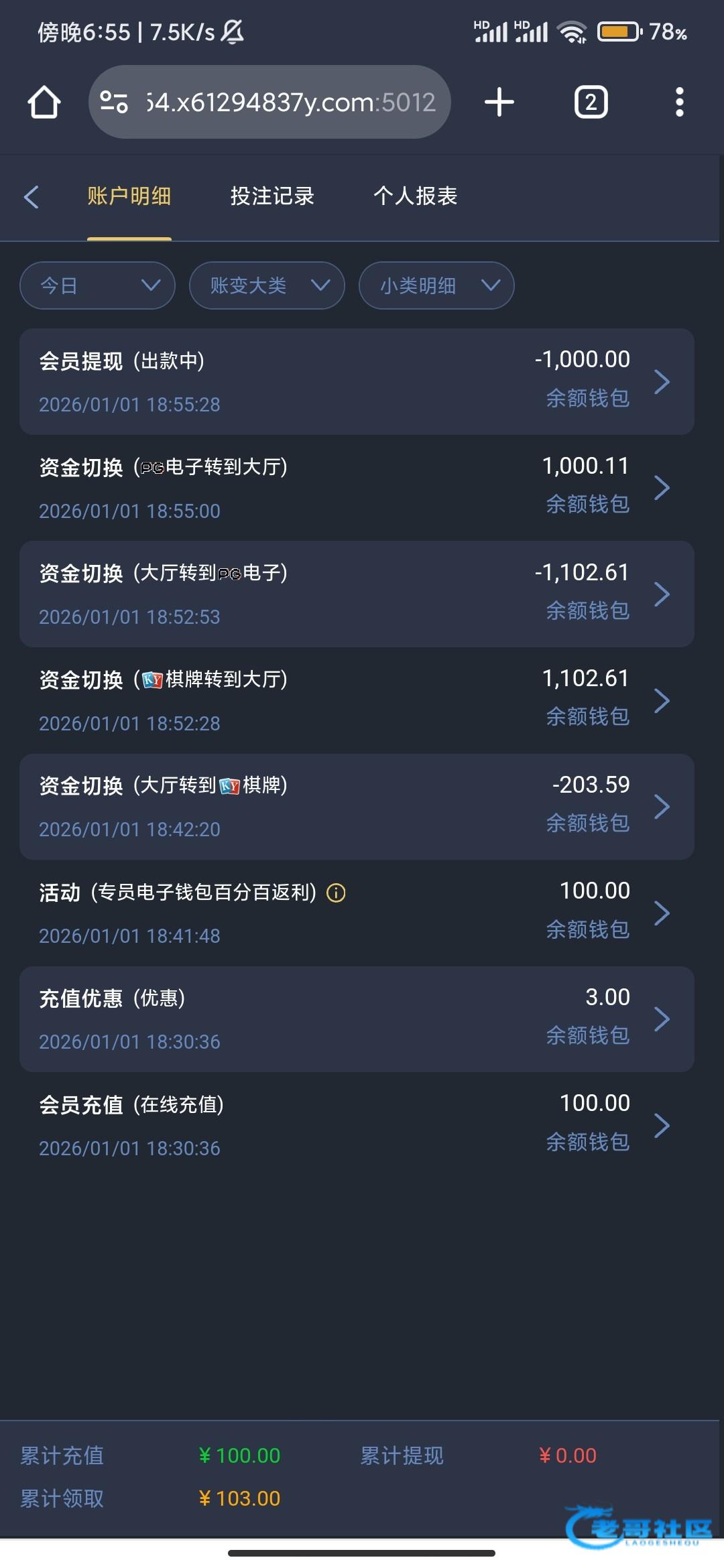Expand the 今日 date dropdown
Image resolution: width=724 pixels, height=1568 pixels.
tap(98, 285)
